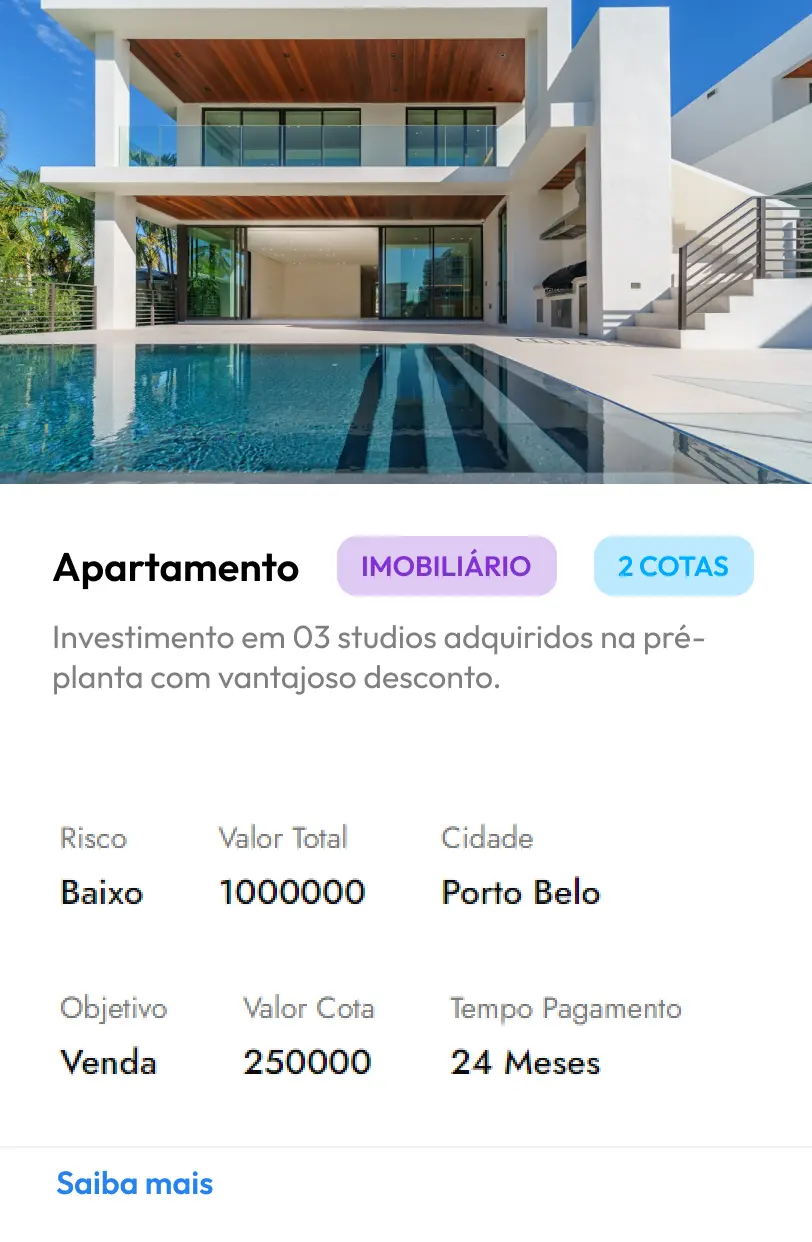Open the Apartamento property photo
Screen dimensions: 812x1242
pos(406,240)
